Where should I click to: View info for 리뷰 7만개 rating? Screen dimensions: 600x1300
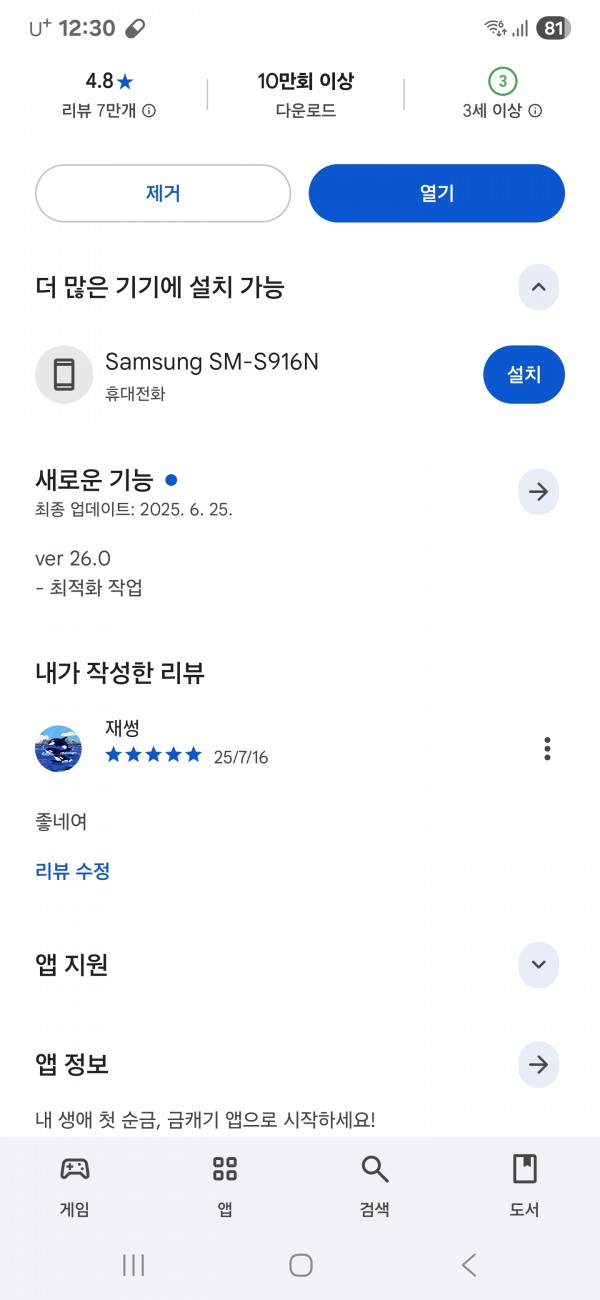click(149, 111)
